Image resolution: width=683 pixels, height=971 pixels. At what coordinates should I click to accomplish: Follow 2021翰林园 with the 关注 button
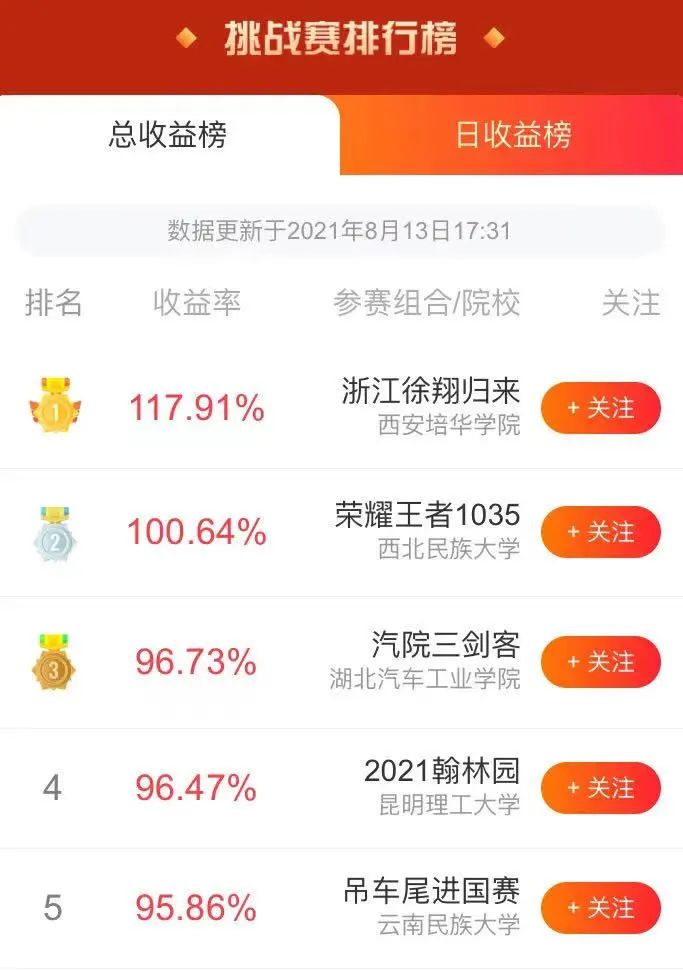(x=601, y=788)
